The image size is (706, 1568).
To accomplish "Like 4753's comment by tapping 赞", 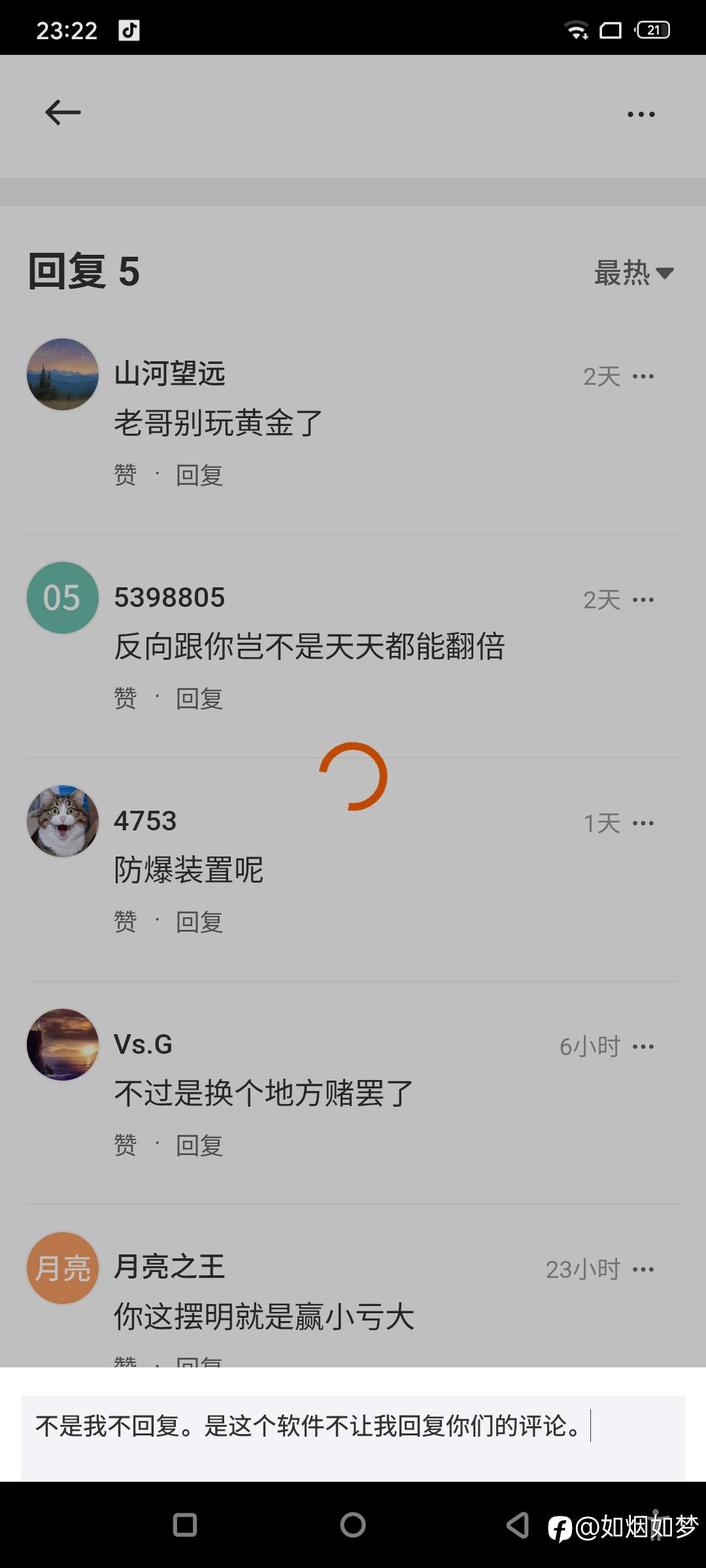I will pos(126,921).
